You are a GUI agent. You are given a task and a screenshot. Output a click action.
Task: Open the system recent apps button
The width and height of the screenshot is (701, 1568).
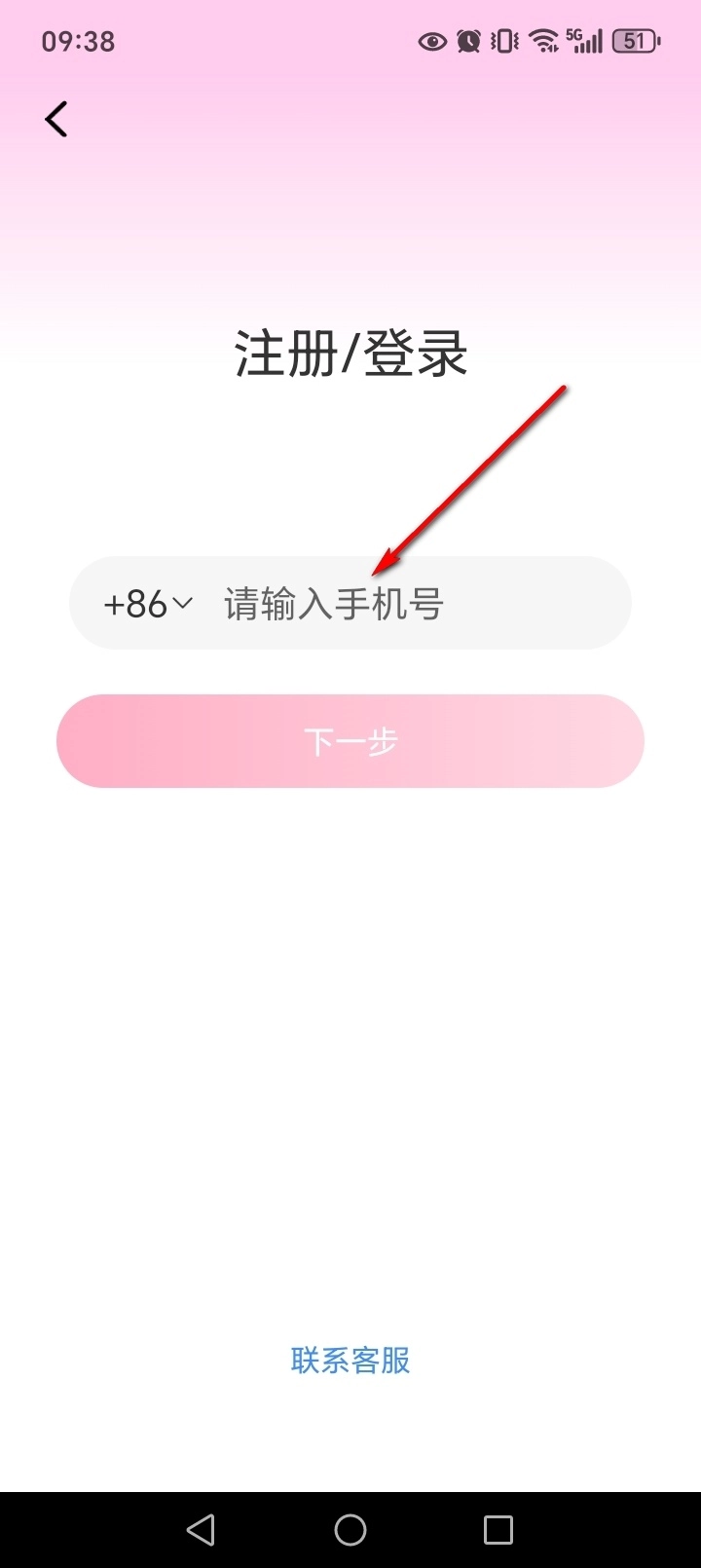(498, 1530)
